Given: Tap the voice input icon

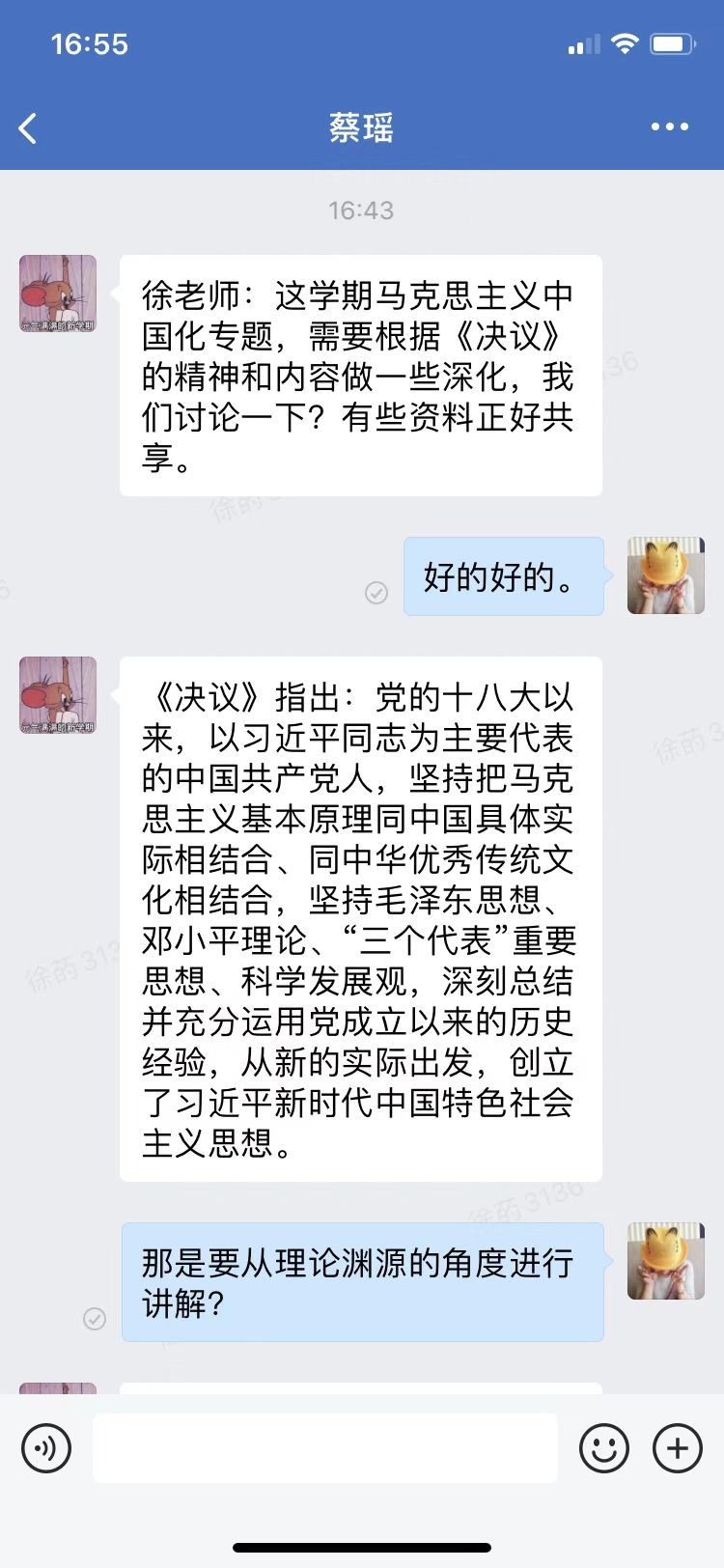Looking at the screenshot, I should 46,1448.
